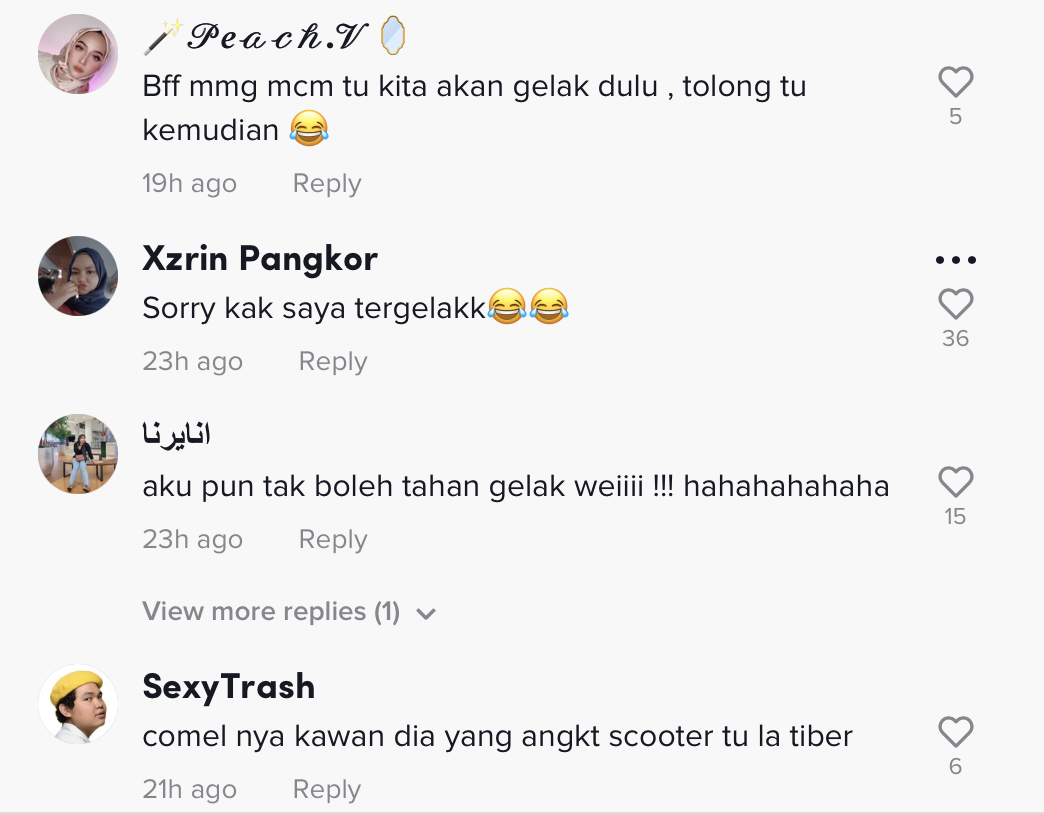The height and width of the screenshot is (814, 1044).
Task: Like the 'aku pun tak boleh tahan' comment
Action: click(955, 483)
